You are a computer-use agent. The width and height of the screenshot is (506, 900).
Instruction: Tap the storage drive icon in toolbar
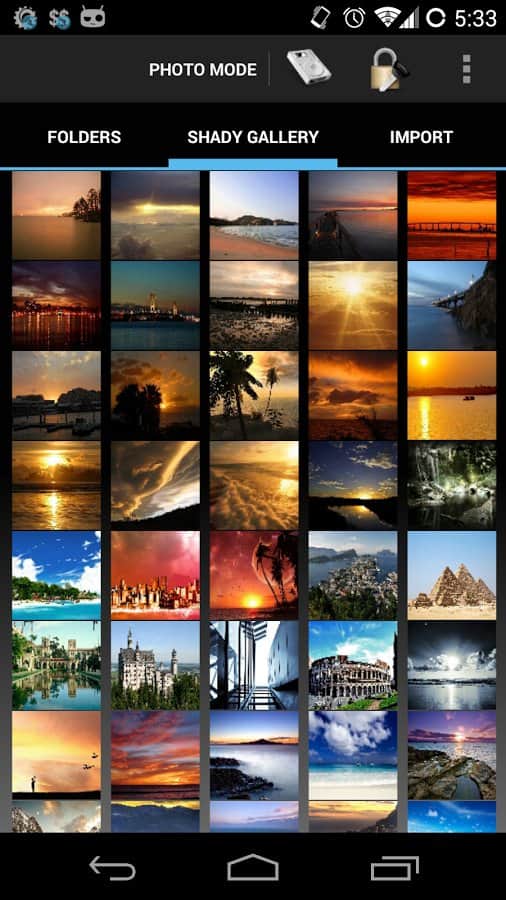point(309,68)
